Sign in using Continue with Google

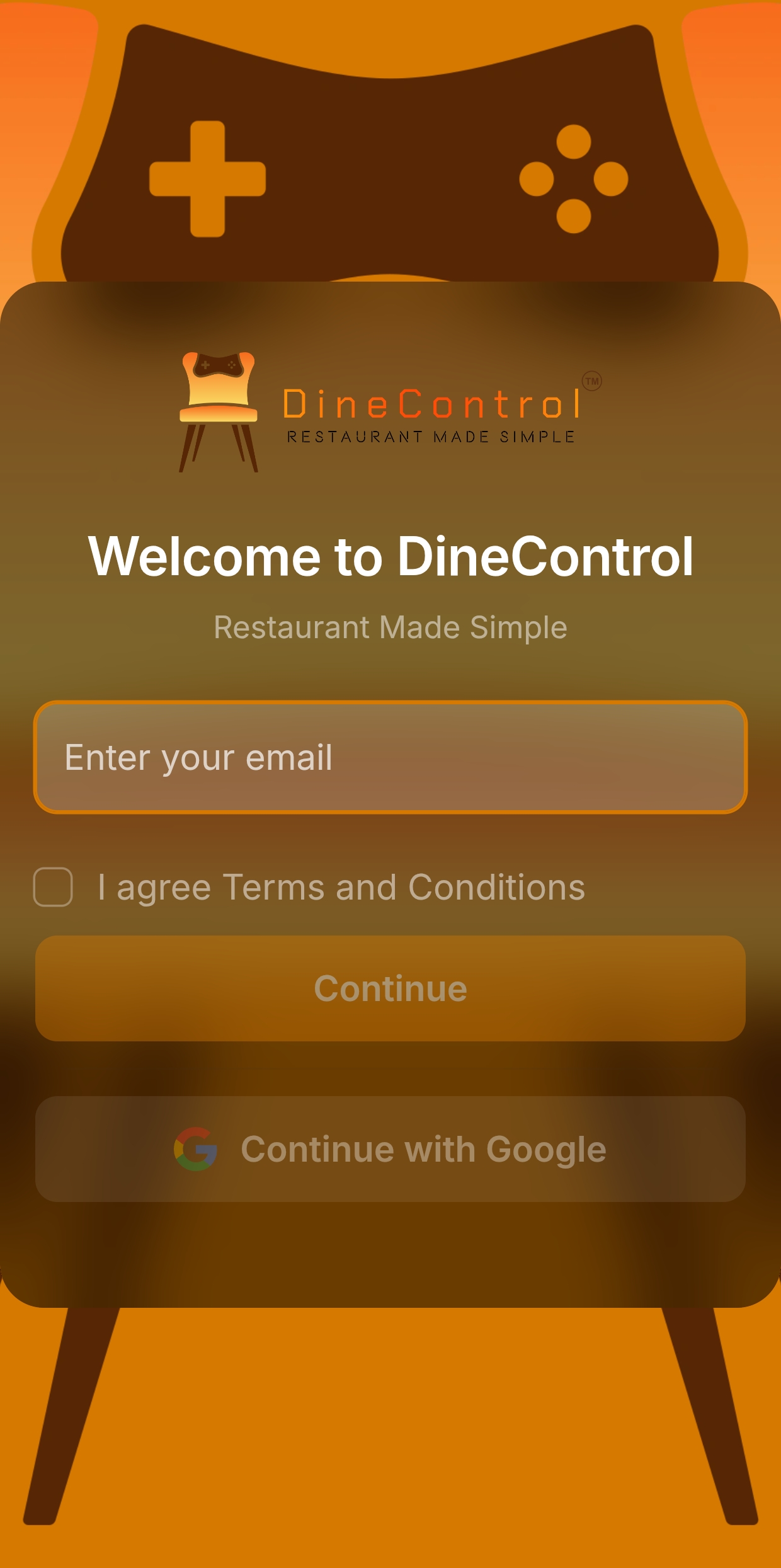(x=390, y=1149)
